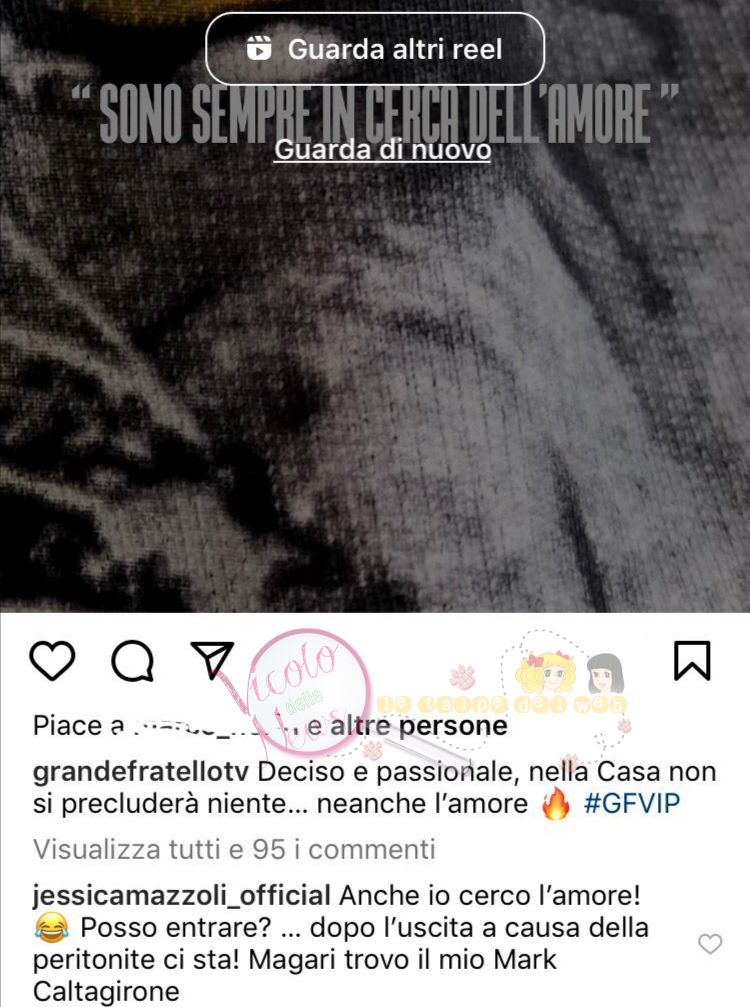
Task: Tap the Guarda altri reel button
Action: pyautogui.click(x=375, y=48)
